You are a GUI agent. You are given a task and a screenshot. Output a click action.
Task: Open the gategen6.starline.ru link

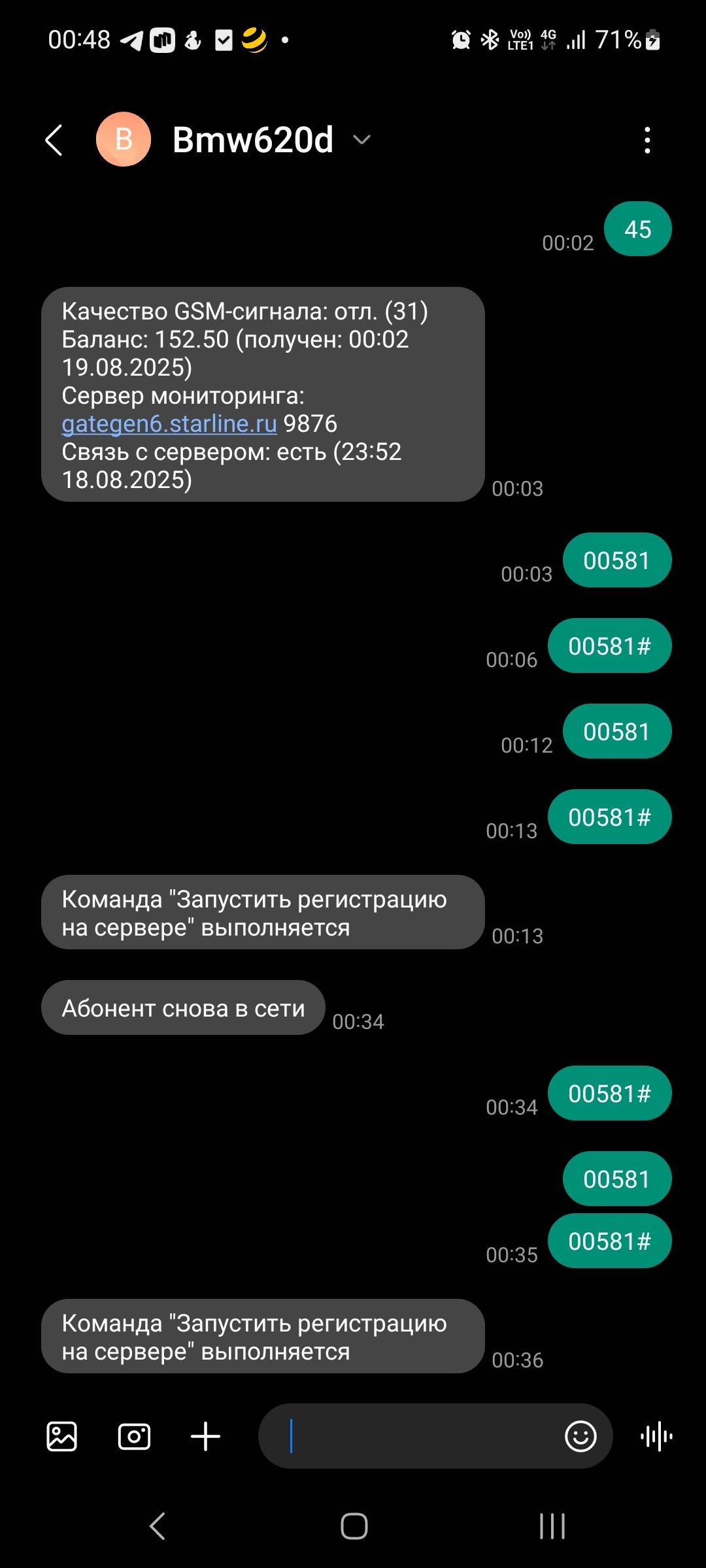tap(169, 424)
